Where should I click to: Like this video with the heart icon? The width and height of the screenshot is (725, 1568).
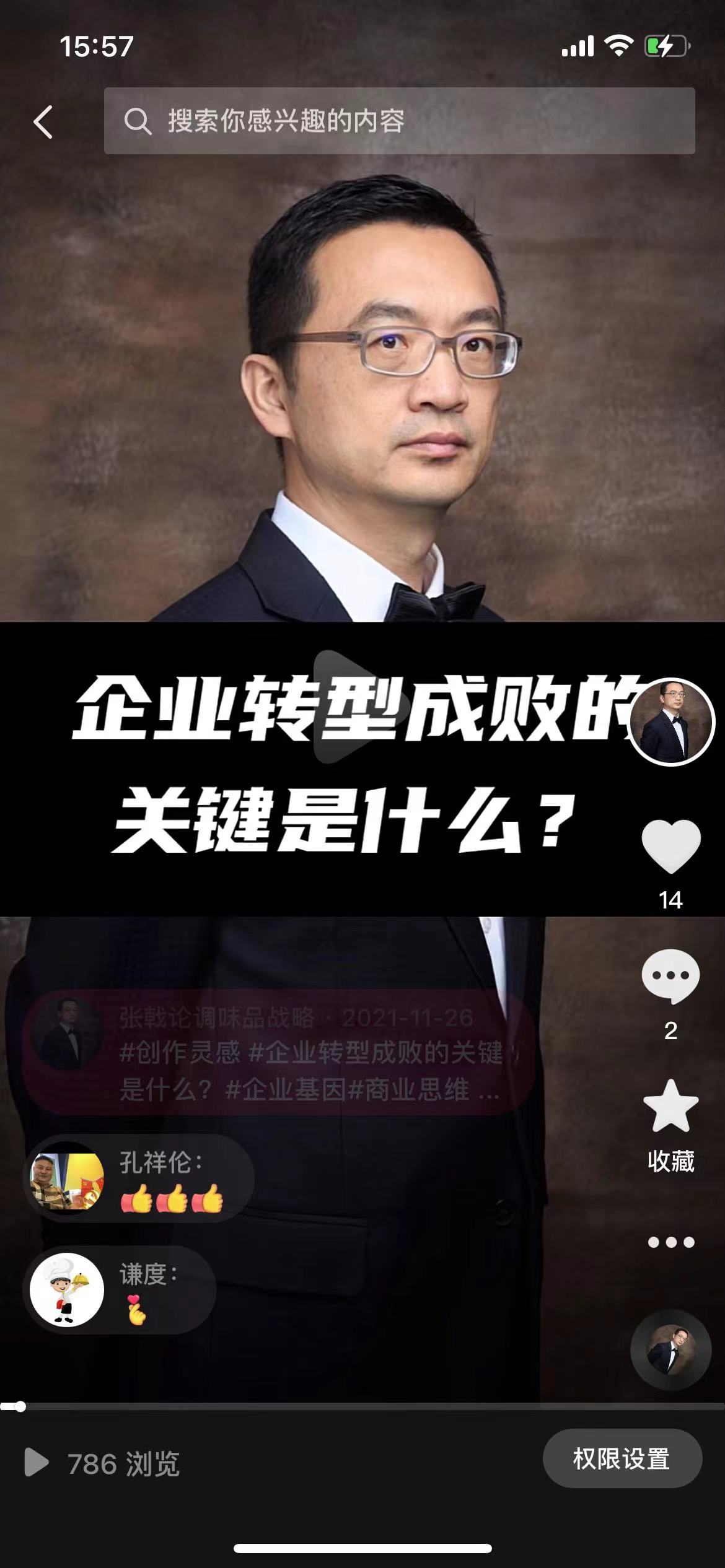click(671, 845)
